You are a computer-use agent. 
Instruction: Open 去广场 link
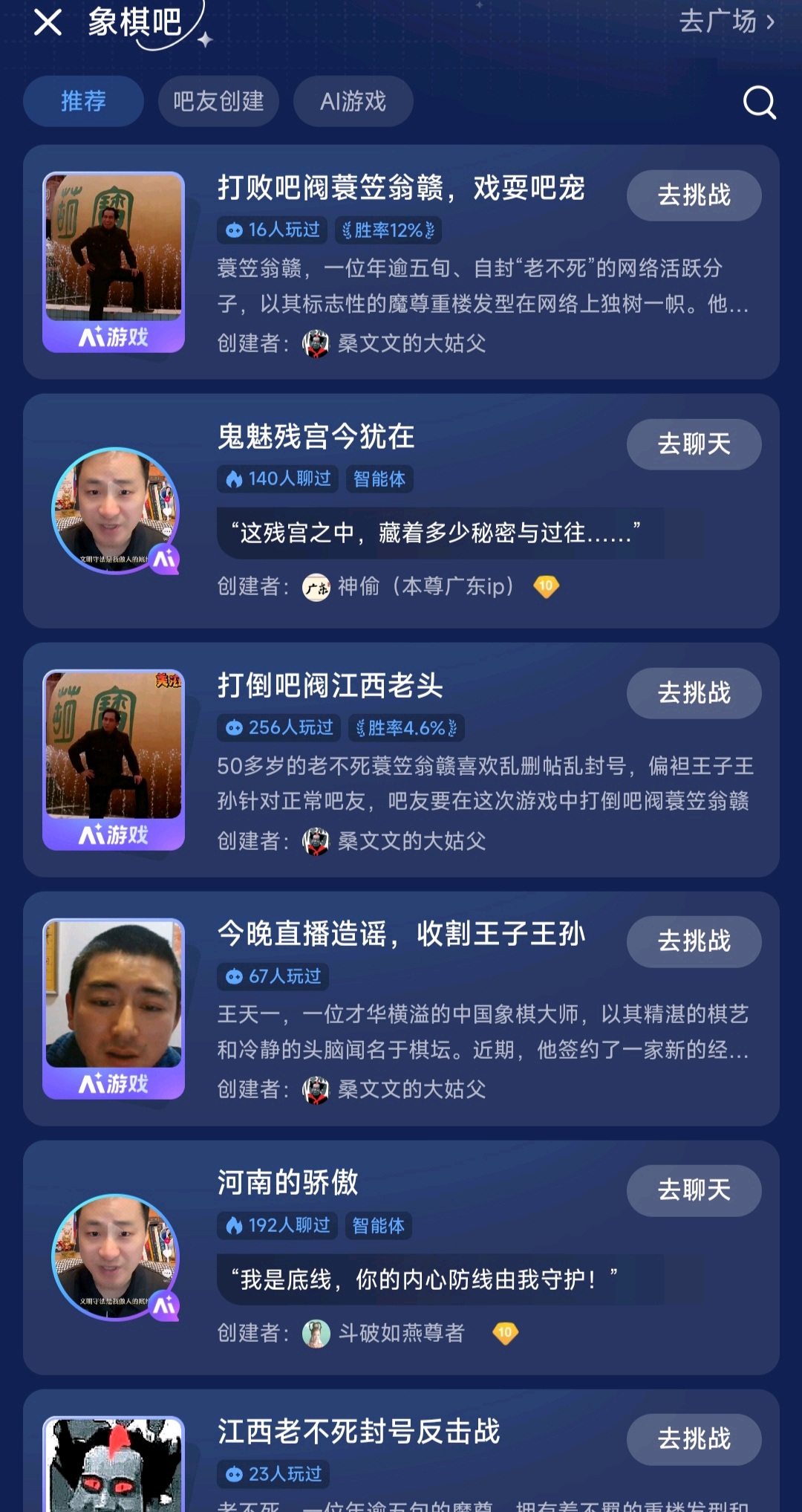[727, 21]
